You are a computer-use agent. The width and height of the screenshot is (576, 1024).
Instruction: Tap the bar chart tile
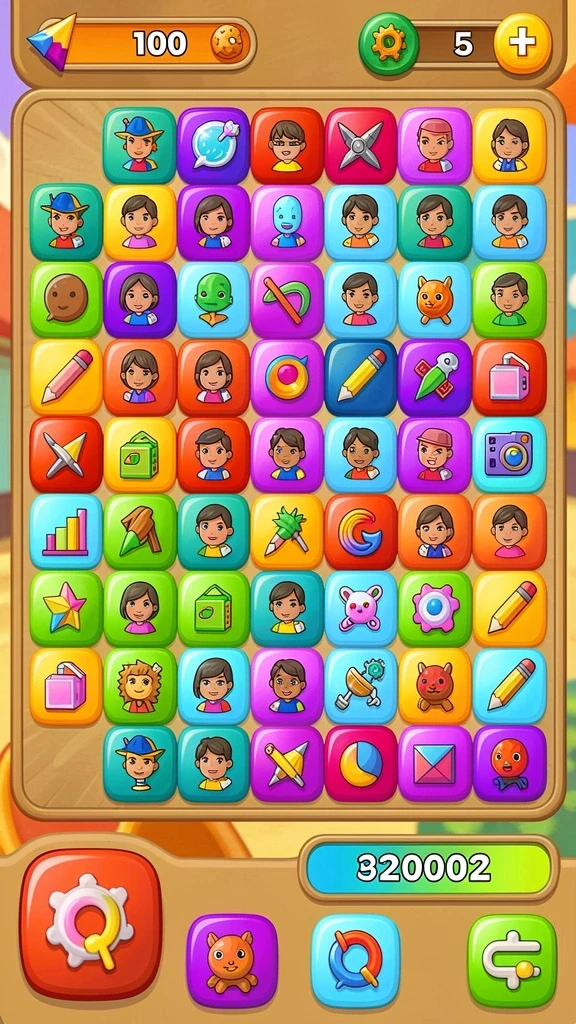click(x=66, y=532)
